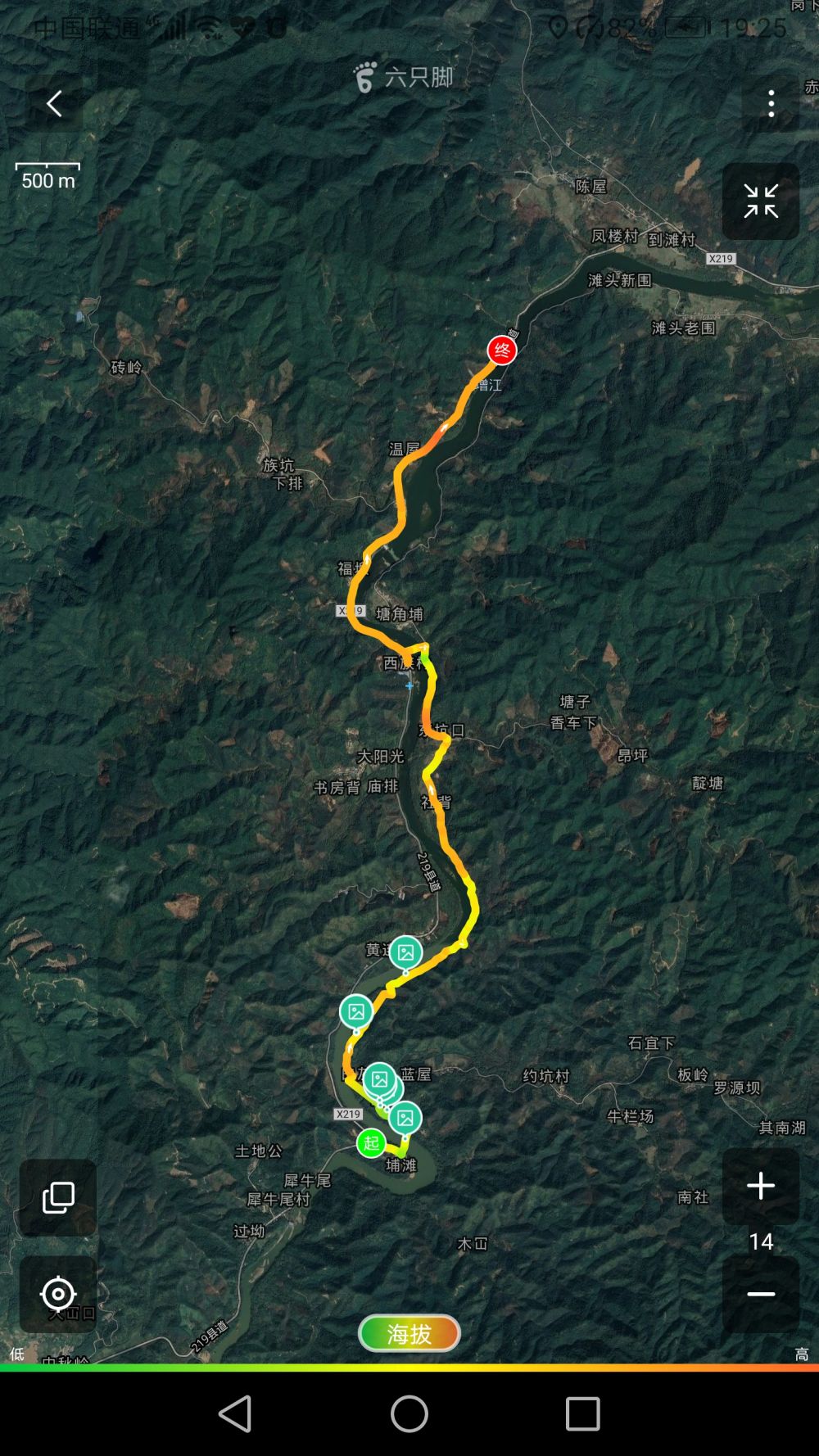Exit fullscreen map with the collapse icon
The image size is (819, 1456).
click(760, 201)
